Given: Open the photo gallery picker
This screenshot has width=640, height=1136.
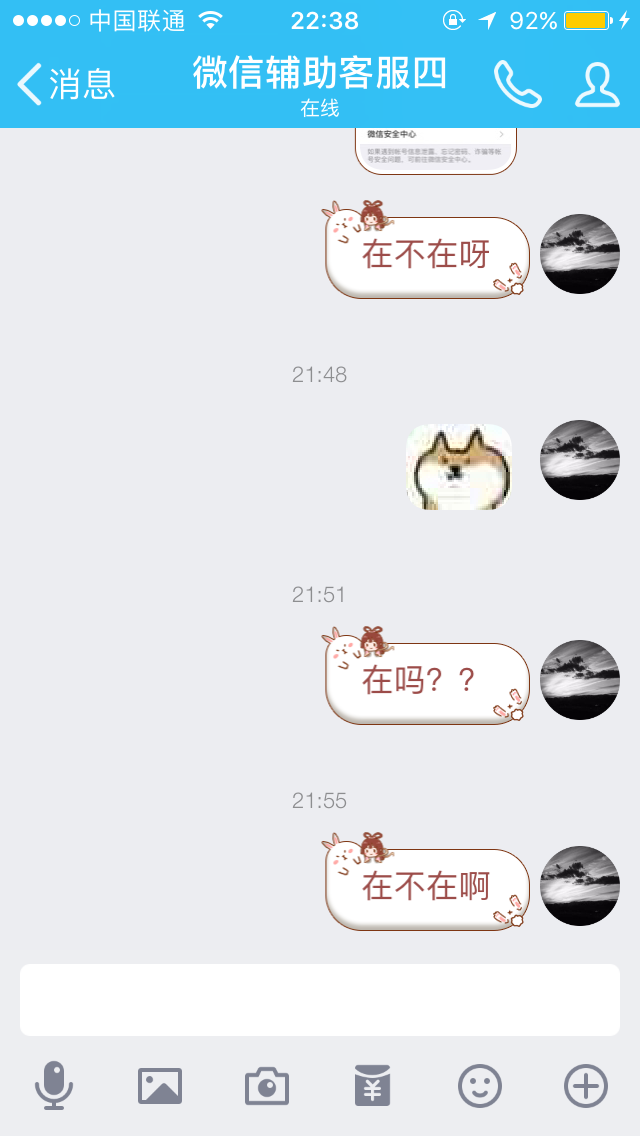Looking at the screenshot, I should click(x=160, y=1086).
